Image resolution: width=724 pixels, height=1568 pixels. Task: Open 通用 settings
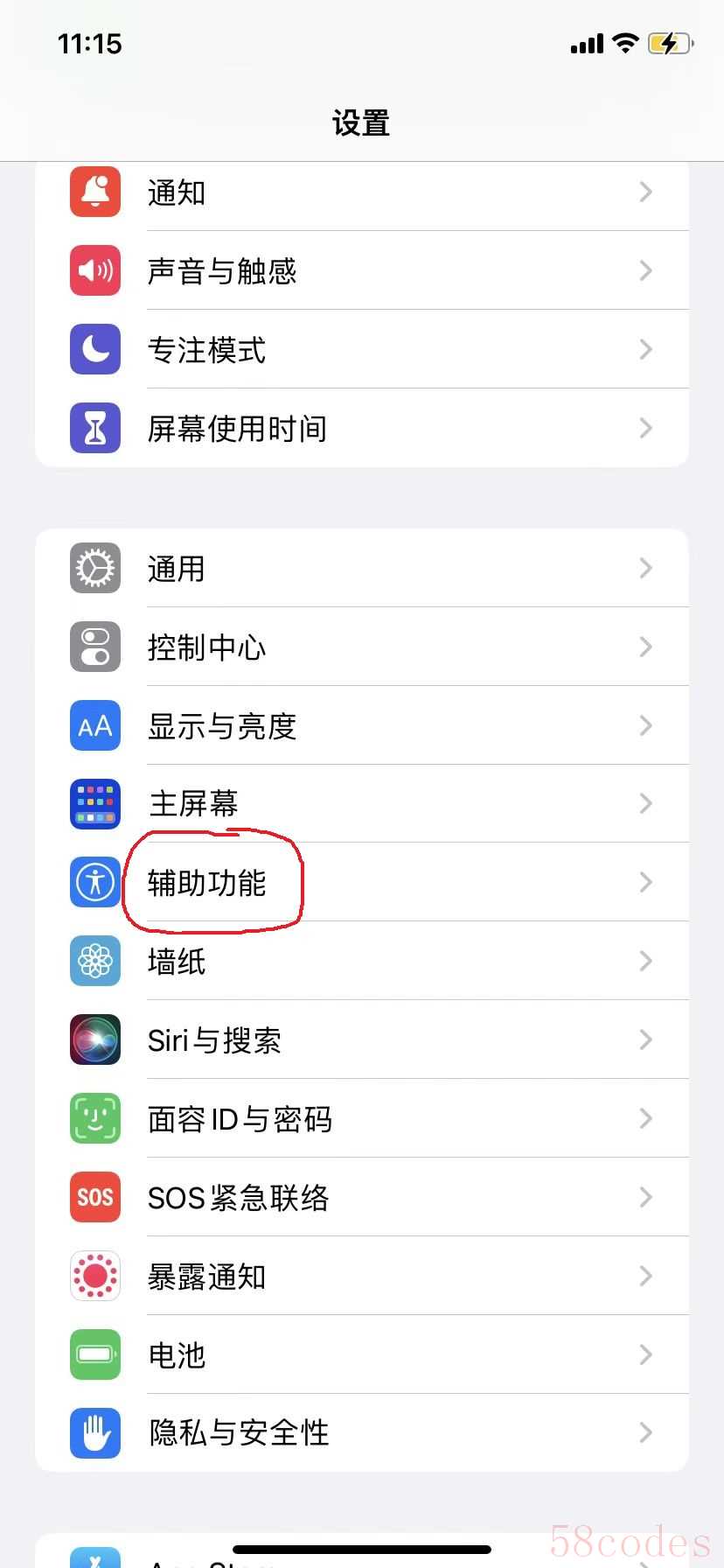click(x=362, y=569)
